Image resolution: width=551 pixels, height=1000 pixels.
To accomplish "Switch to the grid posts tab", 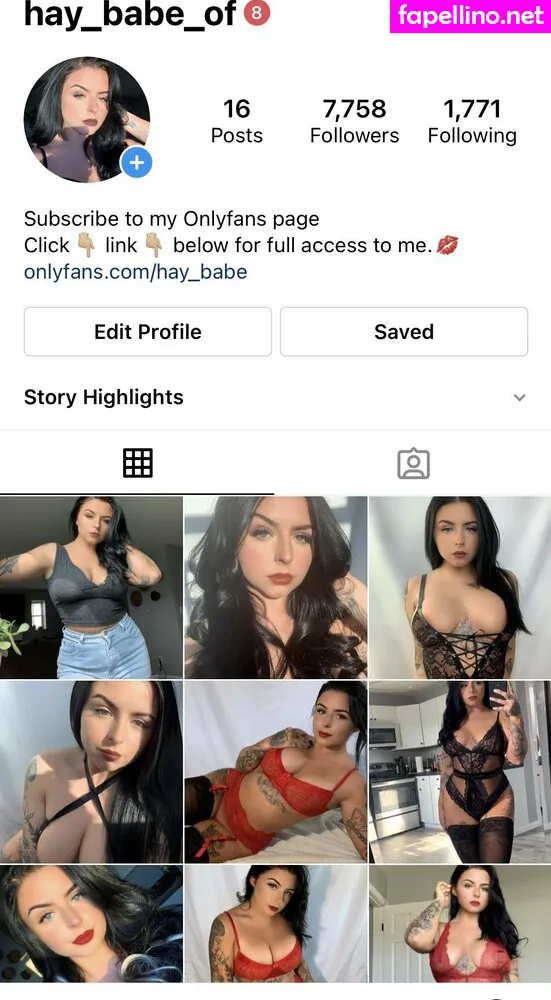I will tap(138, 463).
